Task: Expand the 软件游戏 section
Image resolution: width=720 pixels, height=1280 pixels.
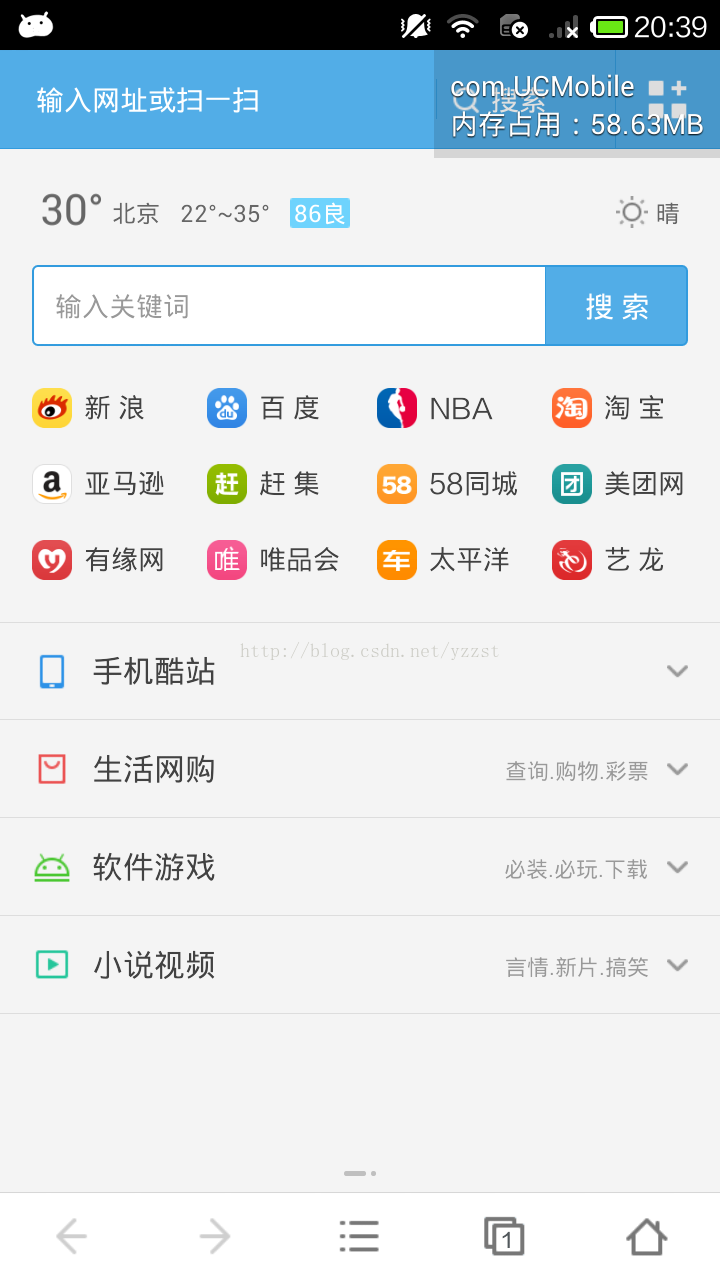Action: coord(360,867)
